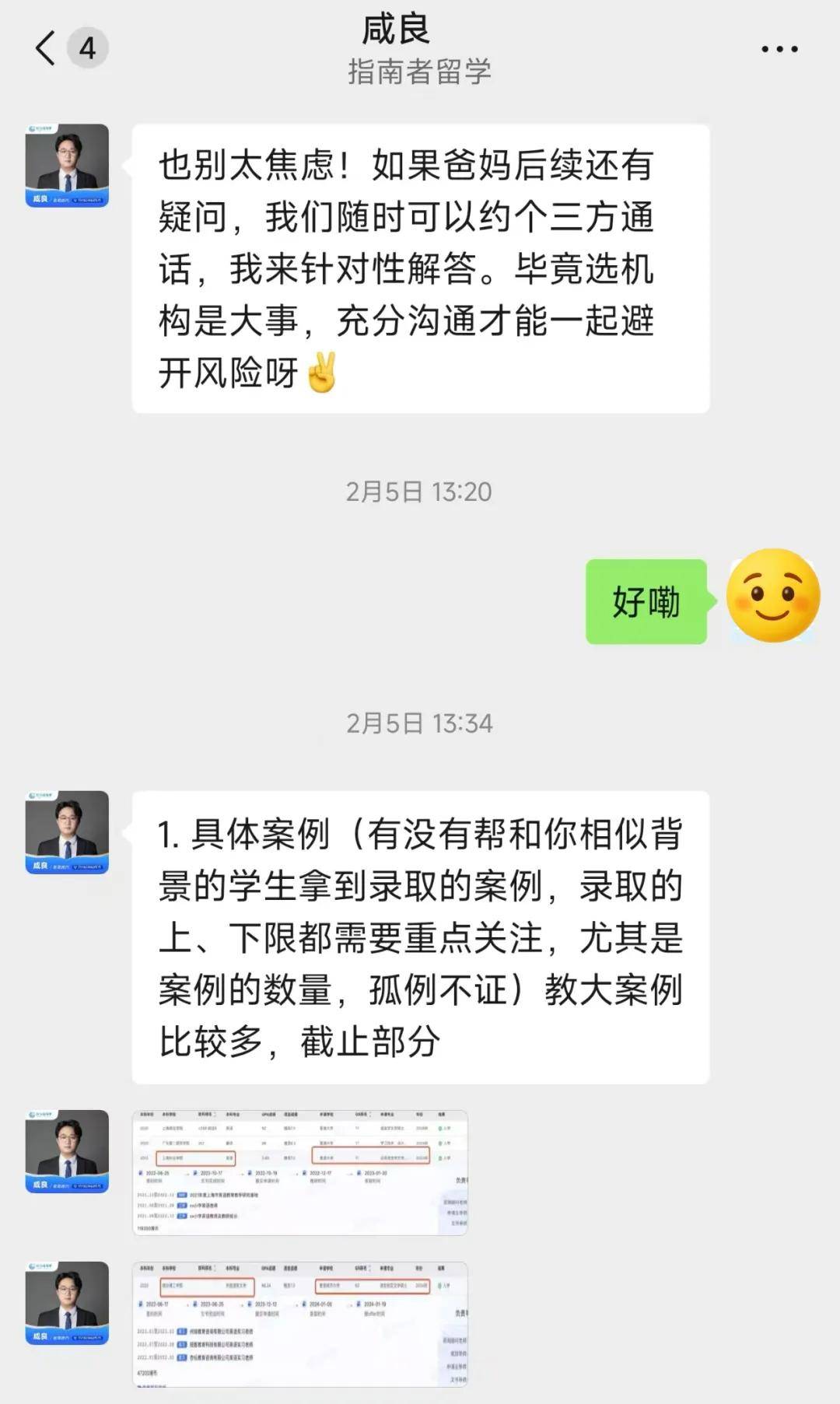This screenshot has width=840, height=1404.
Task: Open the three-dot chat options menu
Action: pos(779,49)
